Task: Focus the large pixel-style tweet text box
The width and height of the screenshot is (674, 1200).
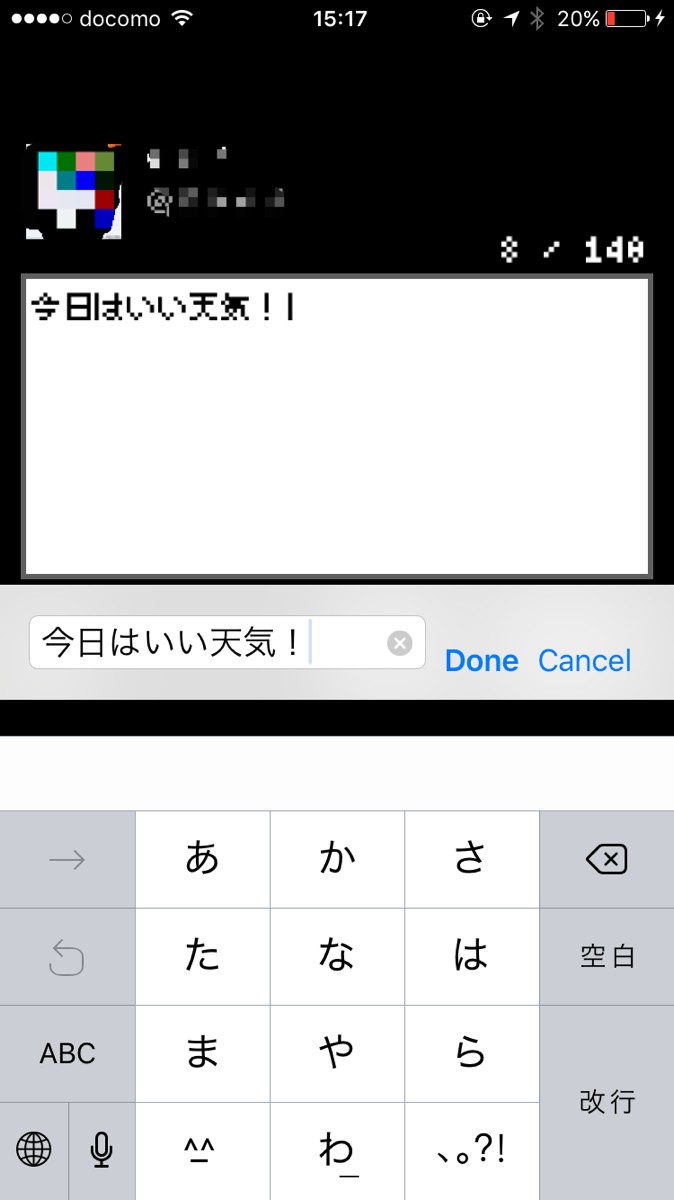Action: point(337,426)
